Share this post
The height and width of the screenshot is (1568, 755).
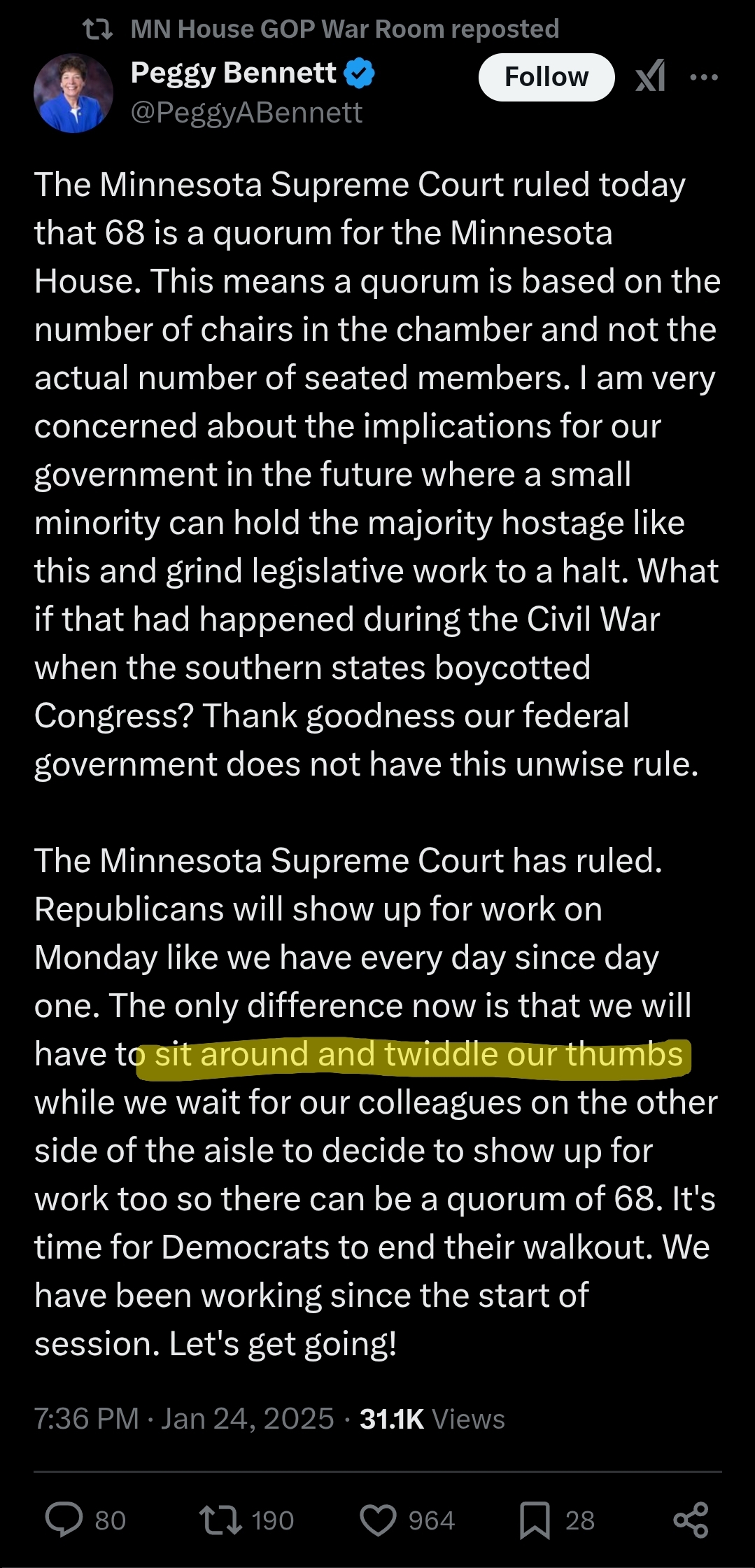[x=691, y=1520]
